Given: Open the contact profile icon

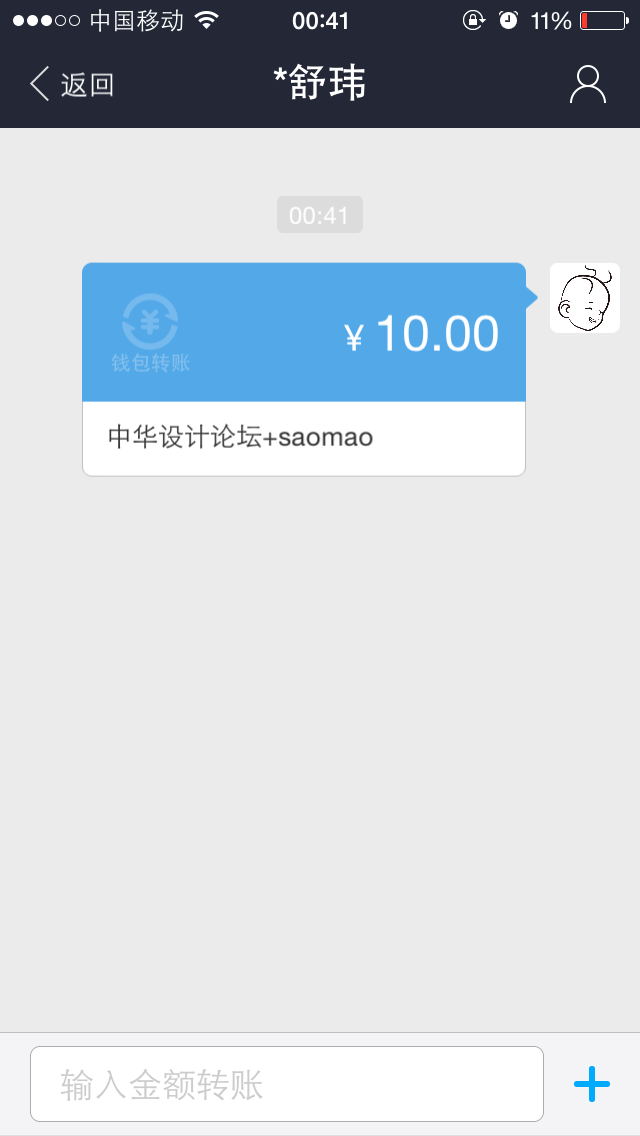Looking at the screenshot, I should click(587, 85).
